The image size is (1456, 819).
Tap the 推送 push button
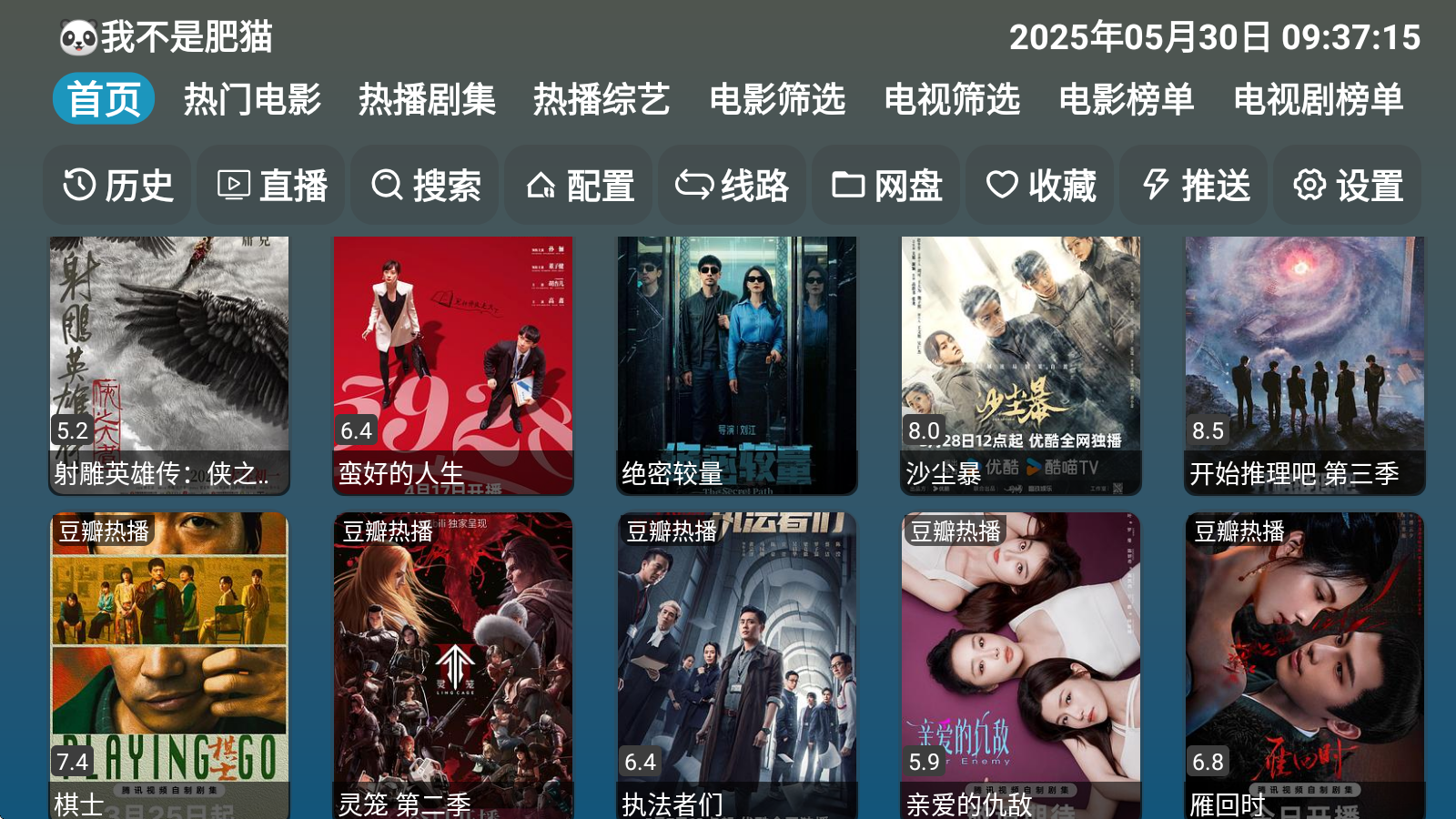tap(1194, 186)
